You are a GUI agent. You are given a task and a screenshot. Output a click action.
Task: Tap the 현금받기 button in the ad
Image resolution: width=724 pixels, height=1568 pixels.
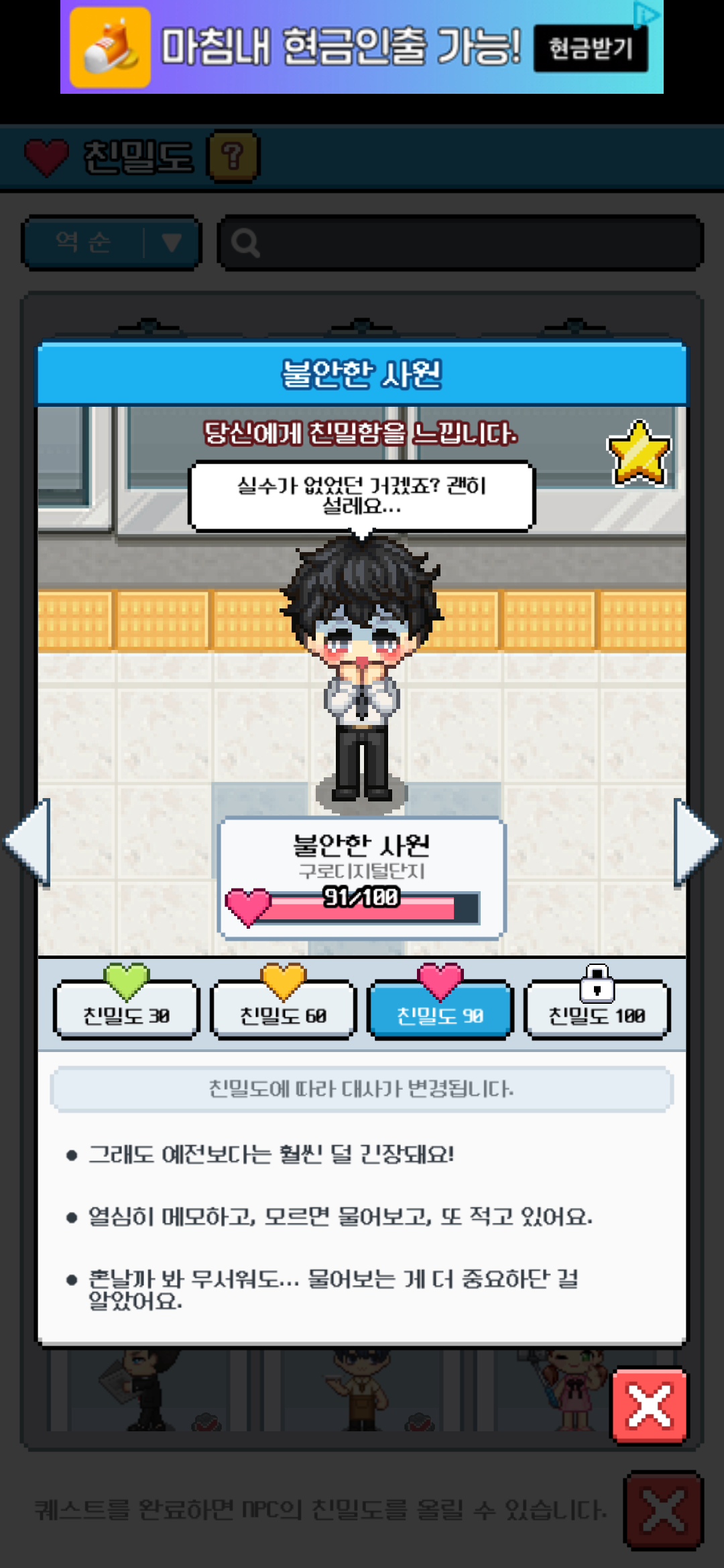coord(591,48)
